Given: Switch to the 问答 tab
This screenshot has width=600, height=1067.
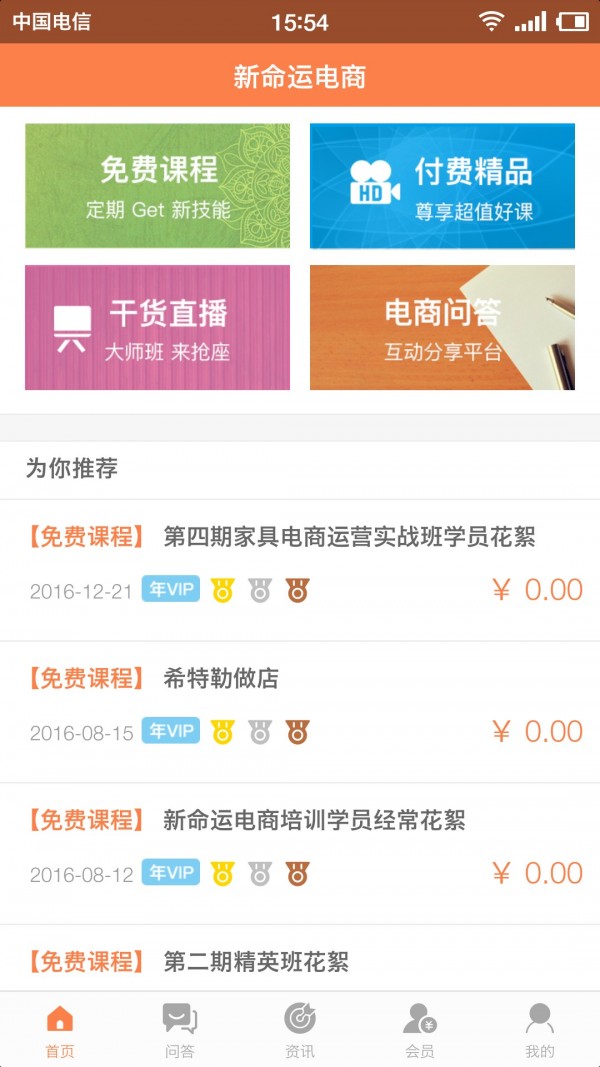Looking at the screenshot, I should pyautogui.click(x=180, y=1030).
